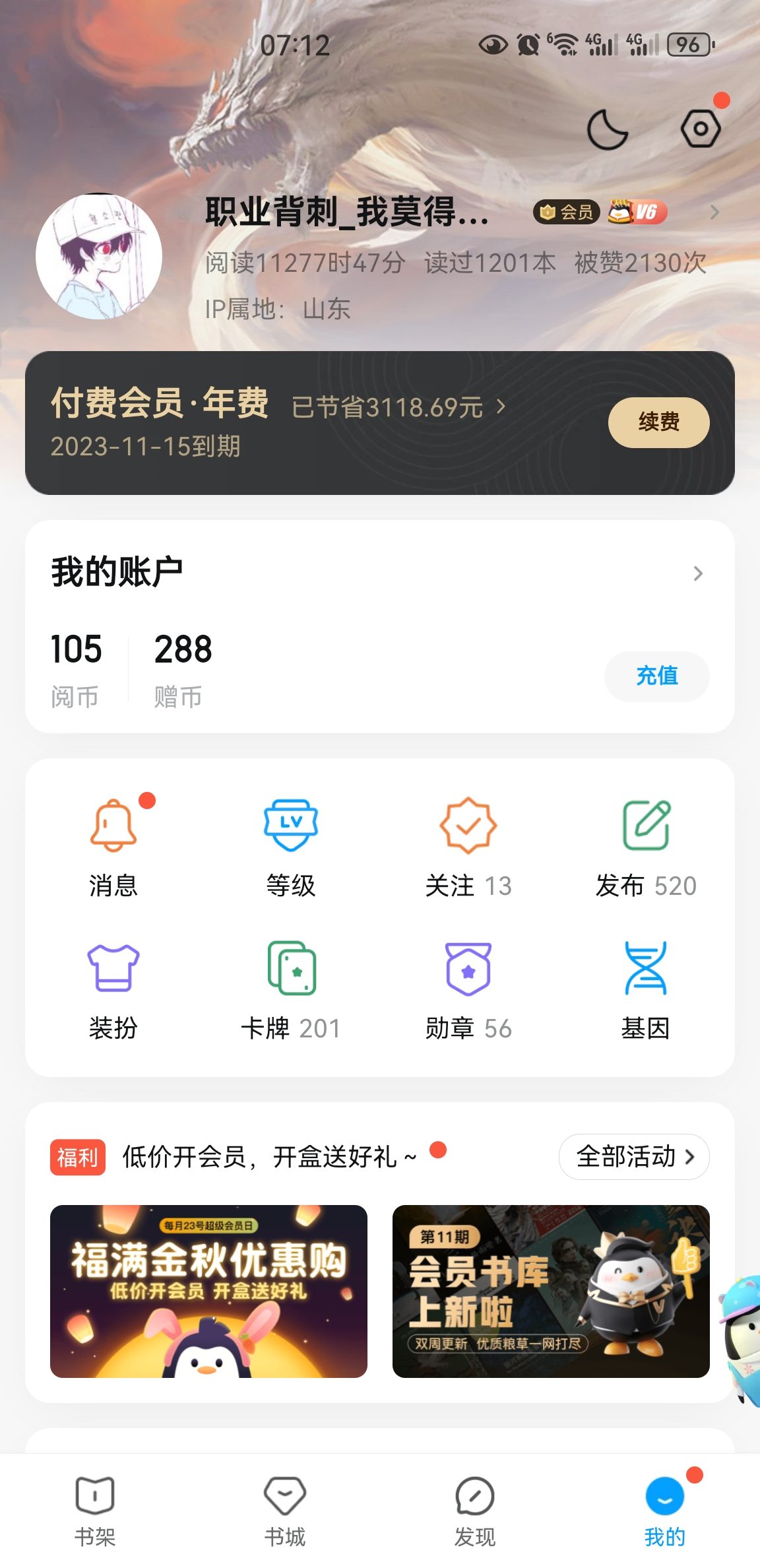View the 等级 level page
Viewport: 760px width, 1568px height.
[291, 846]
